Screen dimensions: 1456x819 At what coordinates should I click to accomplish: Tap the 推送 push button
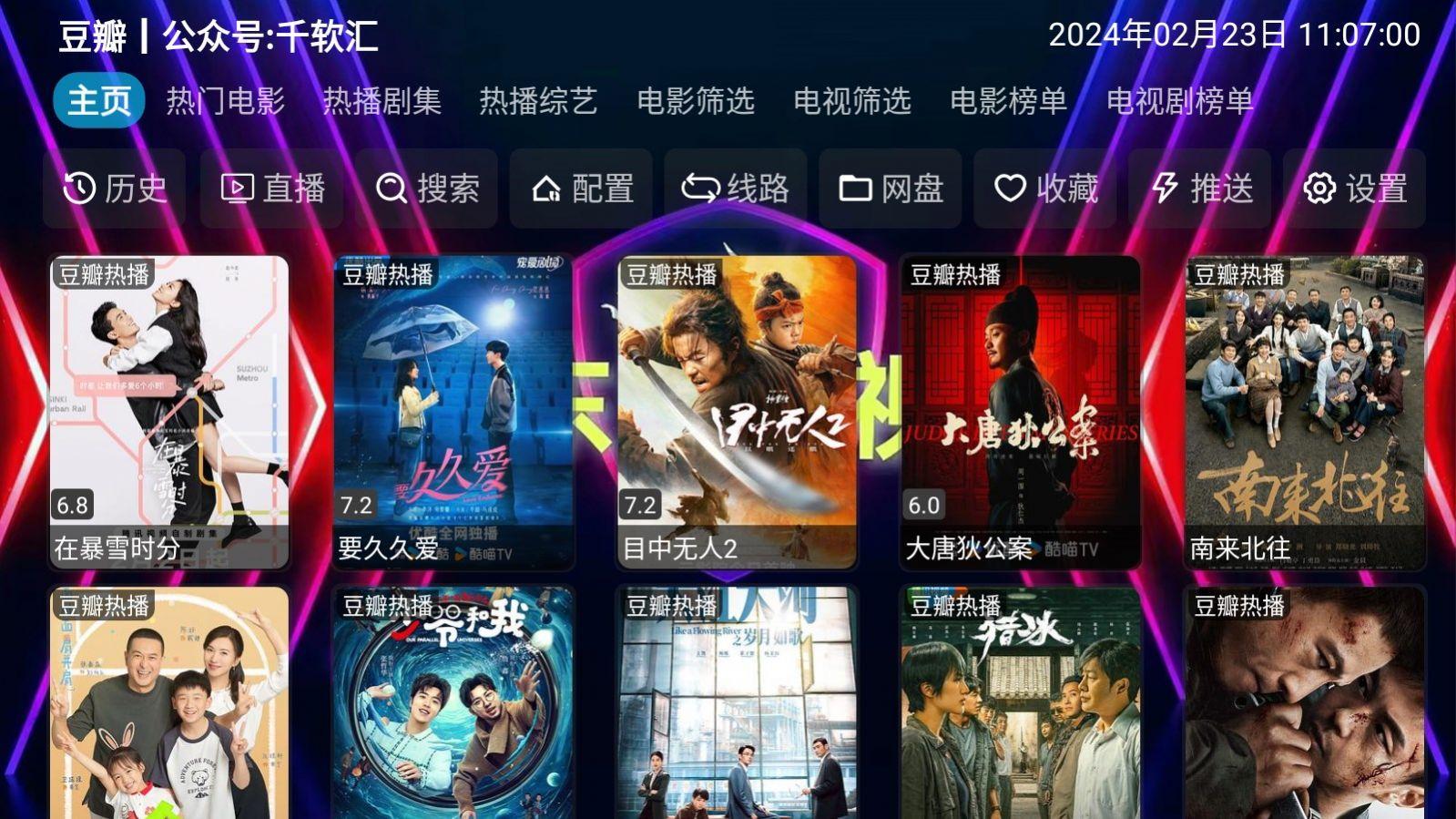click(x=1199, y=189)
